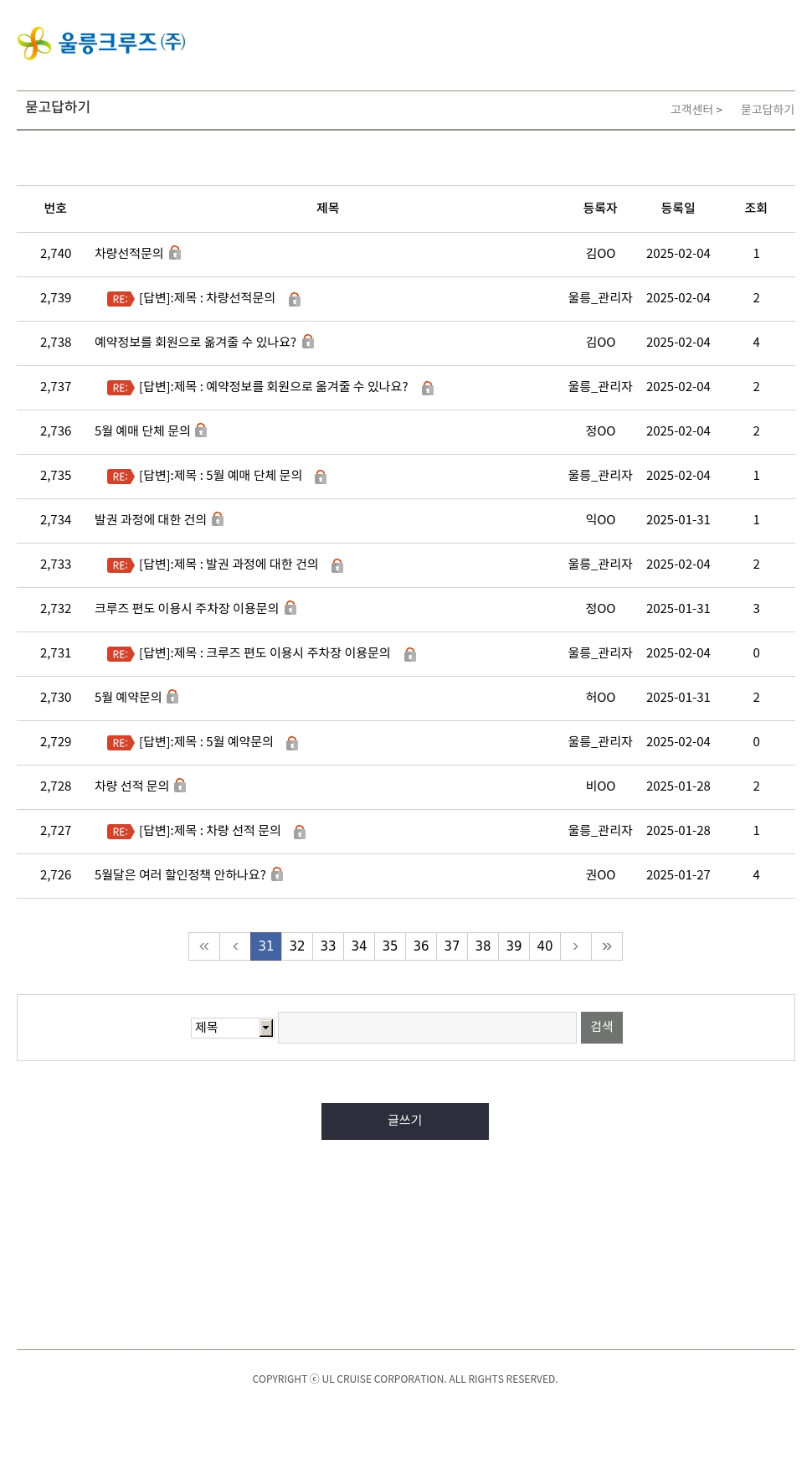
Task: Open the post 5월 예약문의 by 허OO
Action: (x=128, y=697)
